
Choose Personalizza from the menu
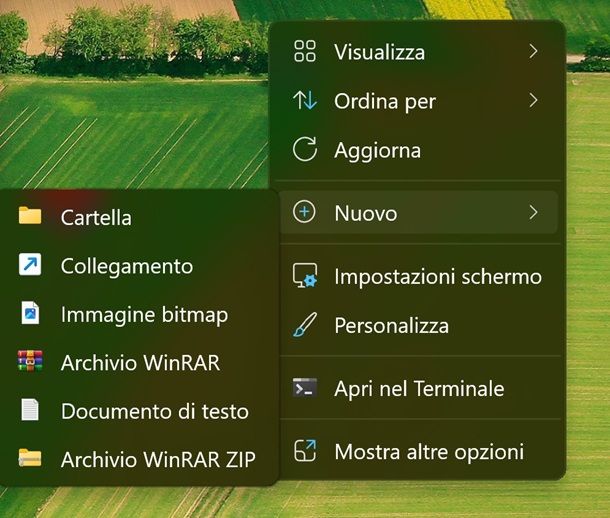[x=391, y=325]
